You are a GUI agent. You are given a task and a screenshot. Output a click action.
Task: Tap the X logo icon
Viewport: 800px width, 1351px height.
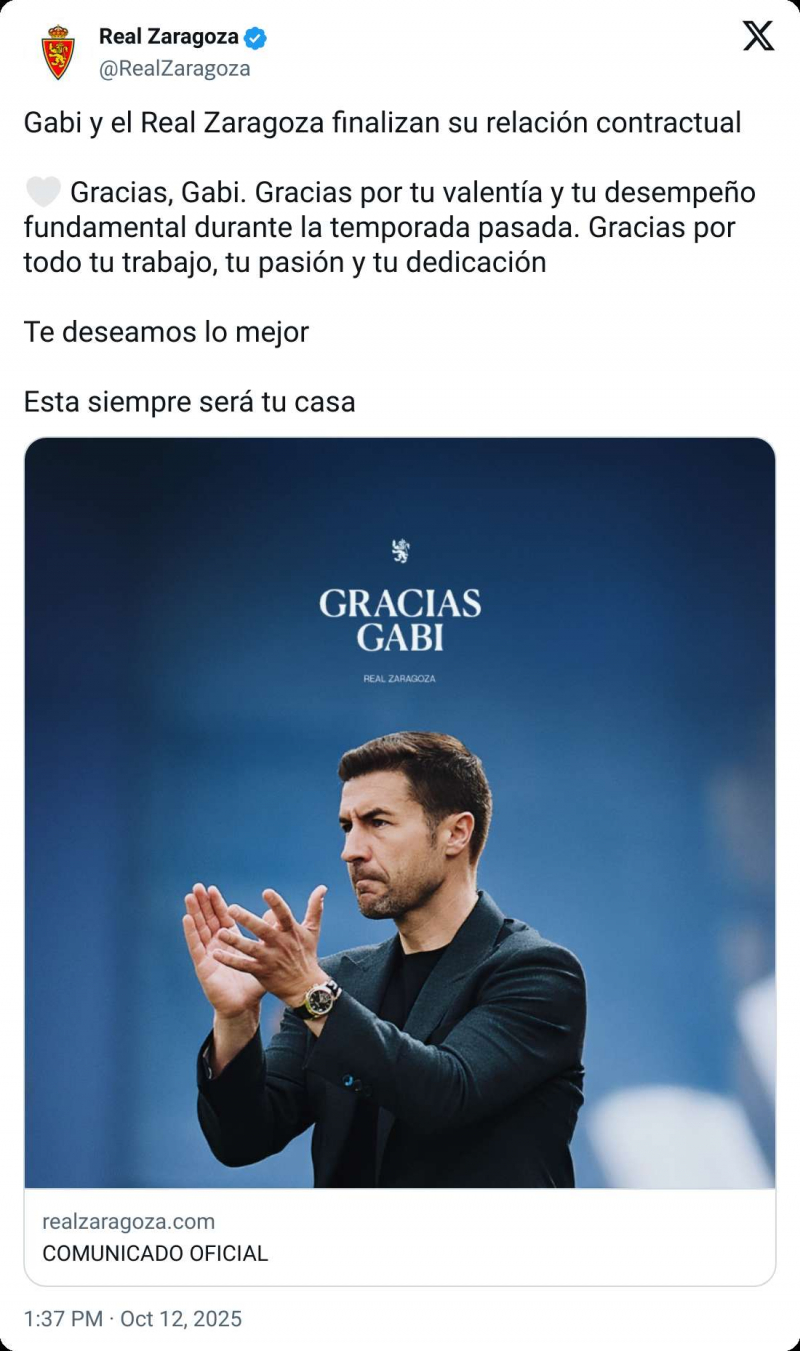pos(758,37)
